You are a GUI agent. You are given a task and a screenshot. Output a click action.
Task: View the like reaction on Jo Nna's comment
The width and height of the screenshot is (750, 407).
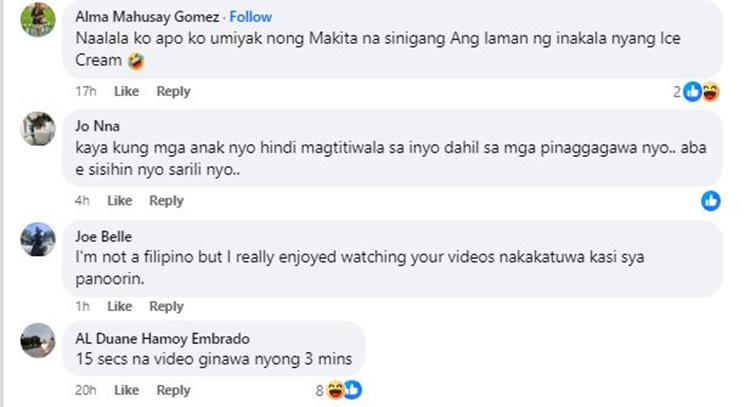(711, 201)
